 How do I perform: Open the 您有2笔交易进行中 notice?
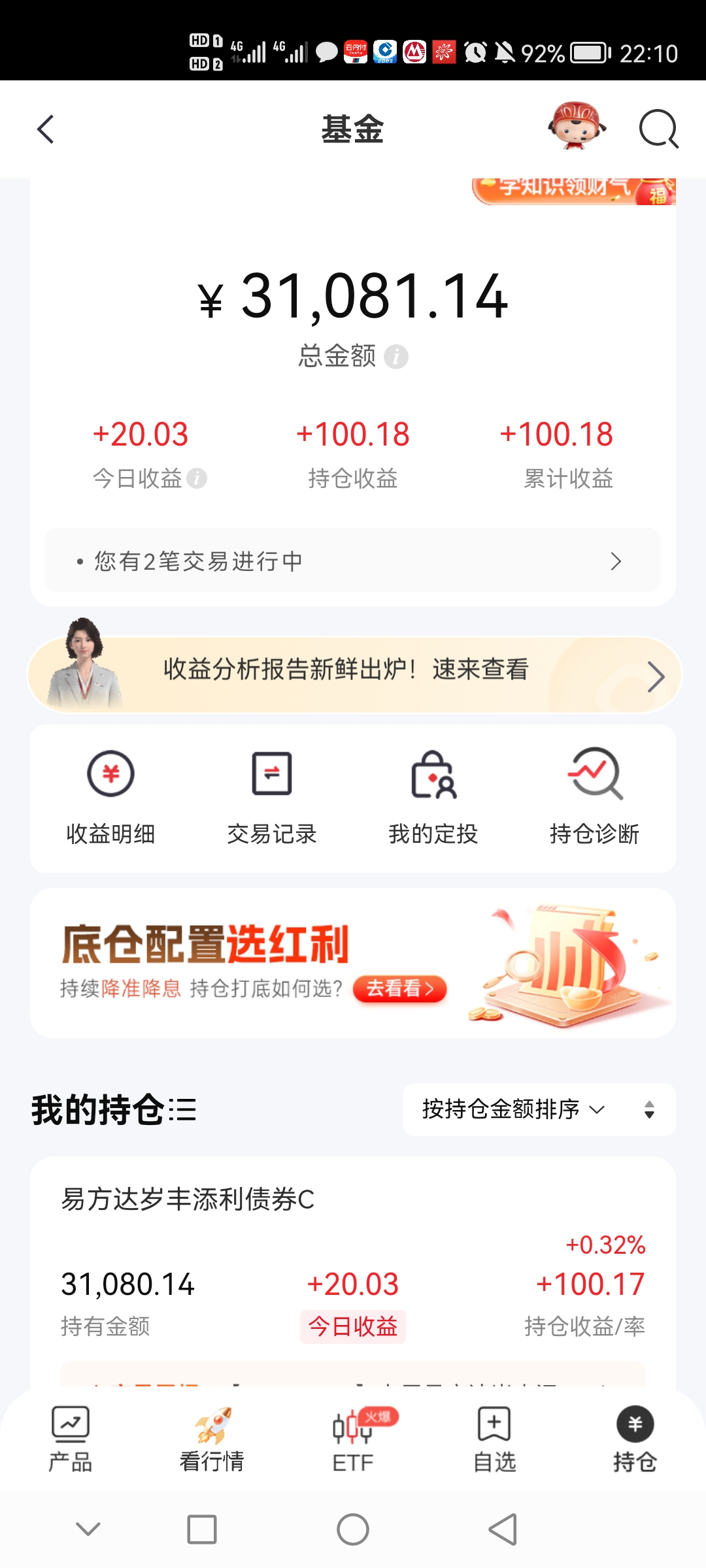[353, 561]
